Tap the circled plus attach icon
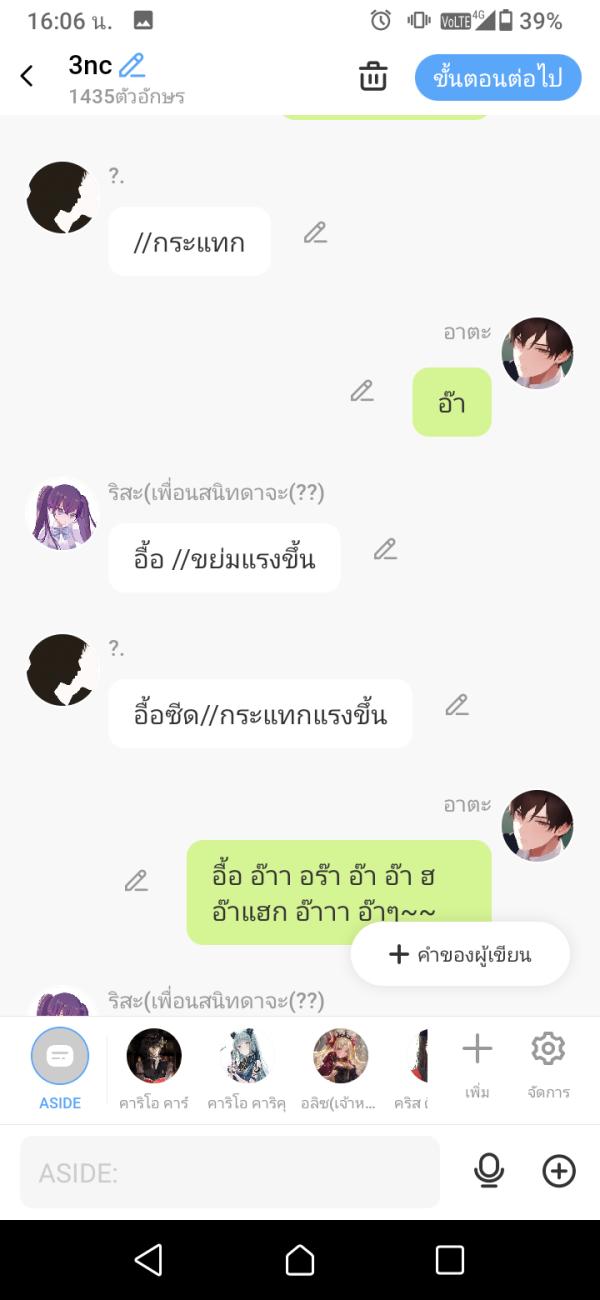 coord(558,1171)
